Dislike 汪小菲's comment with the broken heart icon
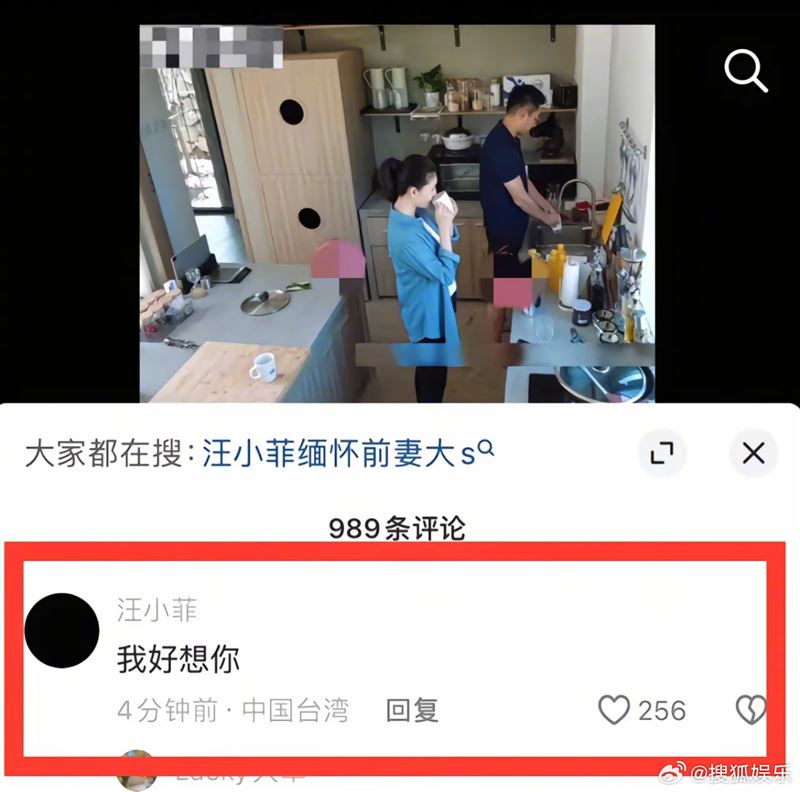800x792 pixels. click(x=750, y=711)
